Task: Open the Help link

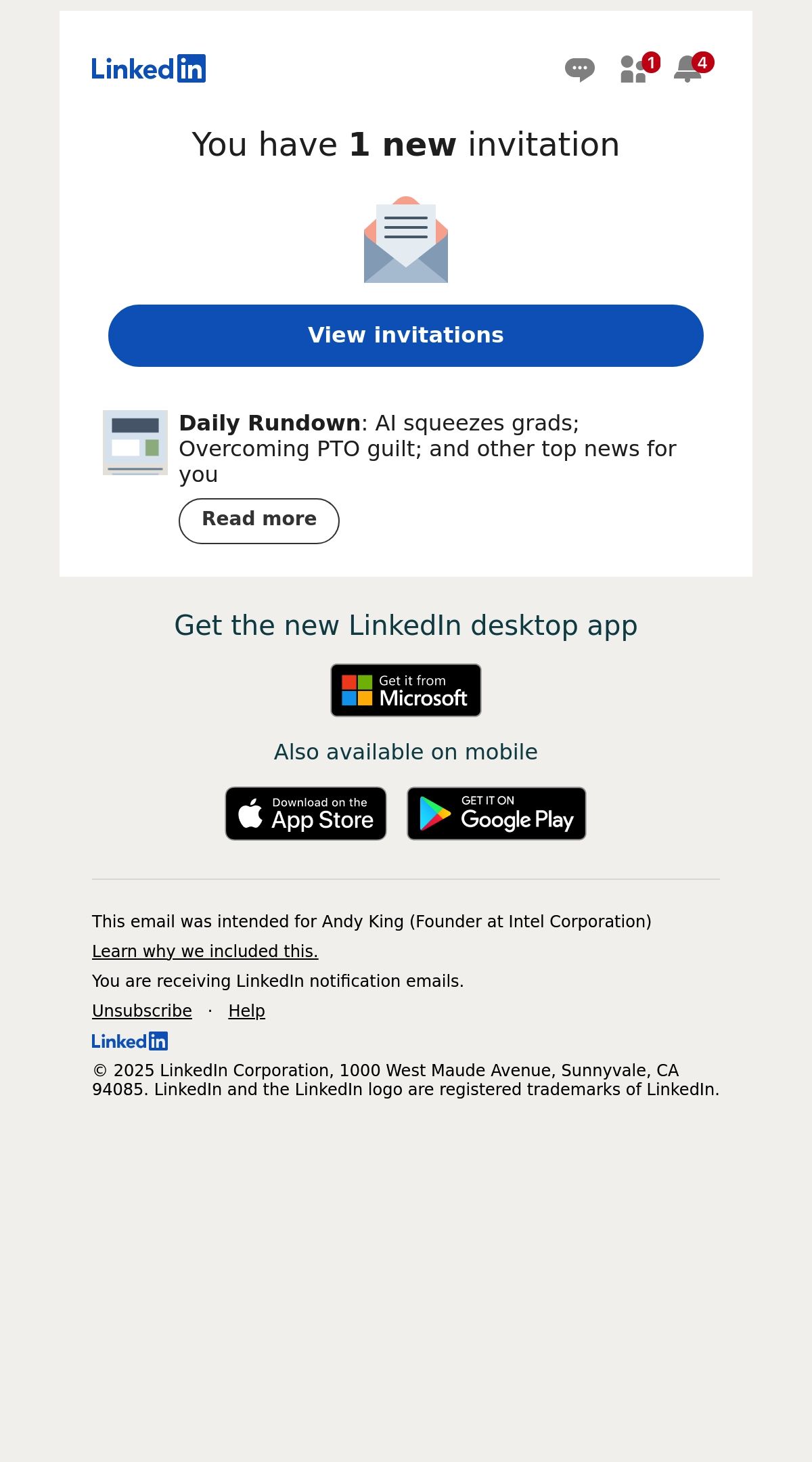Action: [x=246, y=1011]
